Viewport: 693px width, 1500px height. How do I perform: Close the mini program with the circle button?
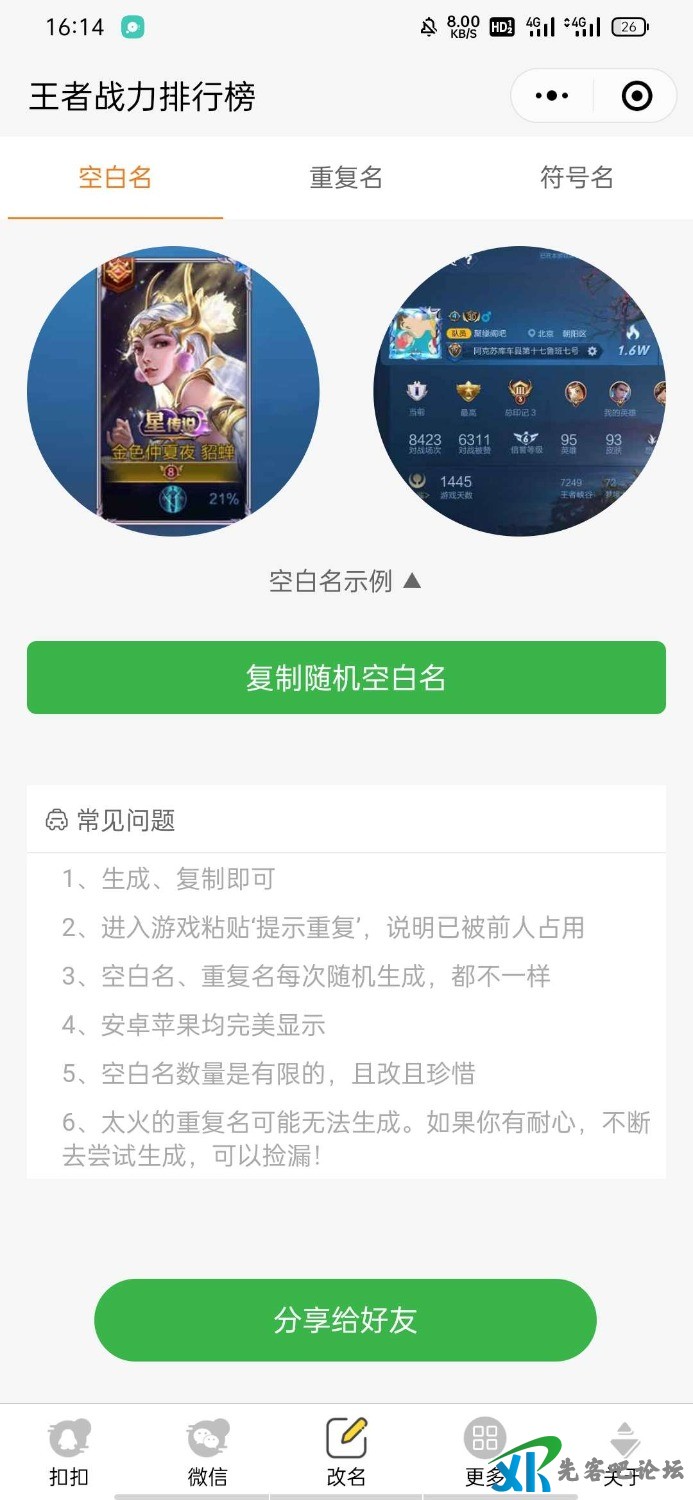pyautogui.click(x=636, y=96)
